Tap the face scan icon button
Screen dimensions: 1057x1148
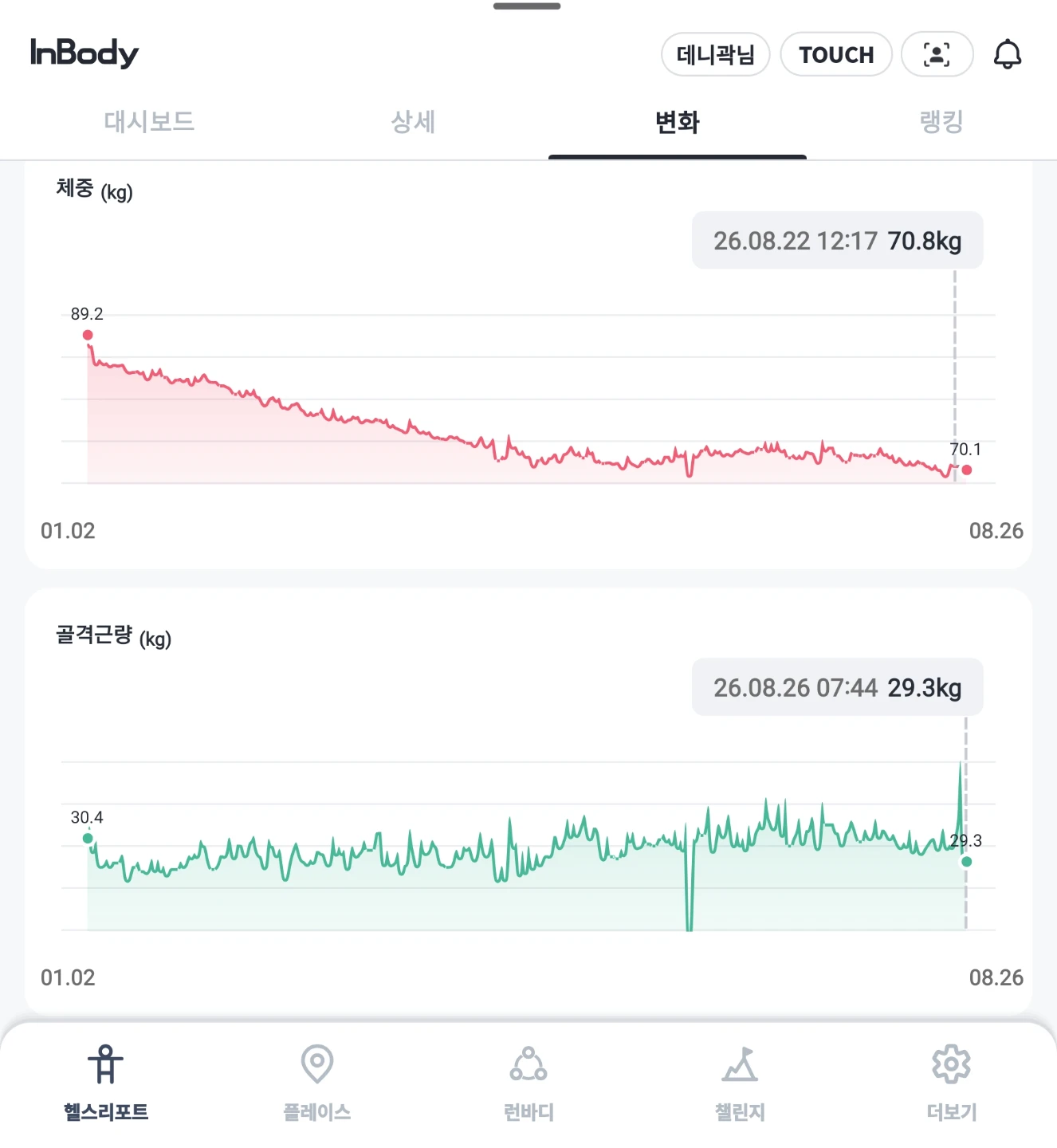pos(937,54)
